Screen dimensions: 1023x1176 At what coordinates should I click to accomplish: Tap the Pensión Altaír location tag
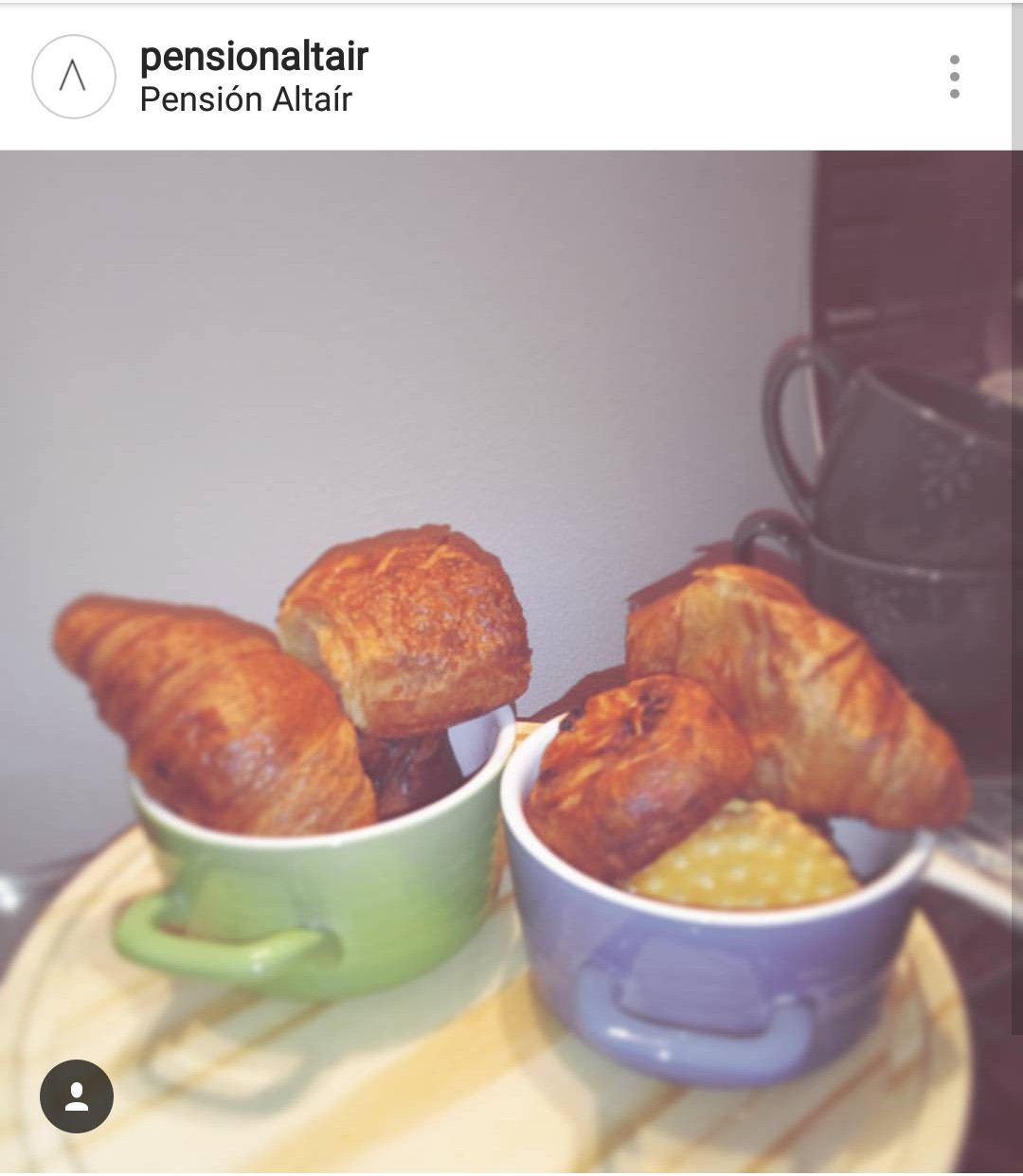pyautogui.click(x=246, y=99)
